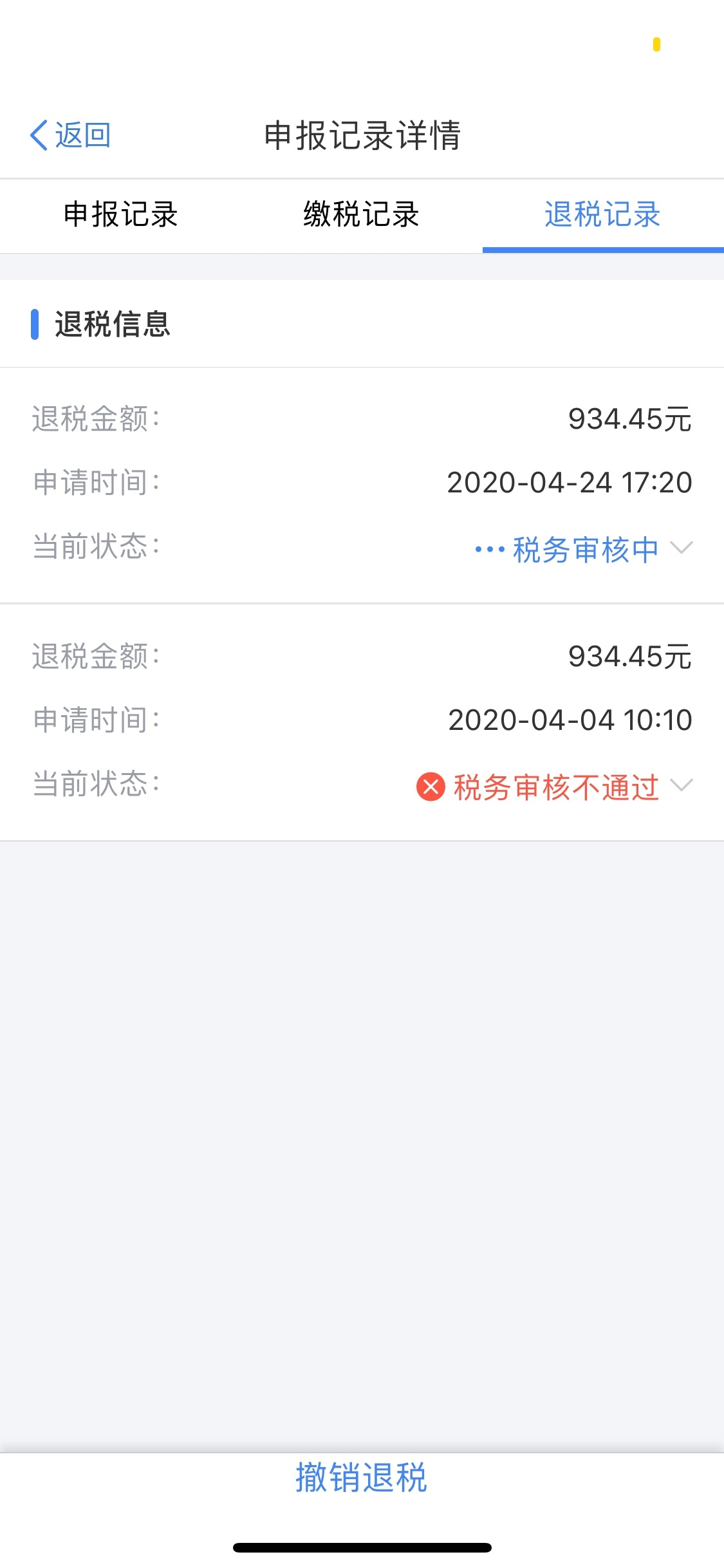The height and width of the screenshot is (1568, 724).
Task: Select the 退税记录 tab
Action: click(x=602, y=214)
